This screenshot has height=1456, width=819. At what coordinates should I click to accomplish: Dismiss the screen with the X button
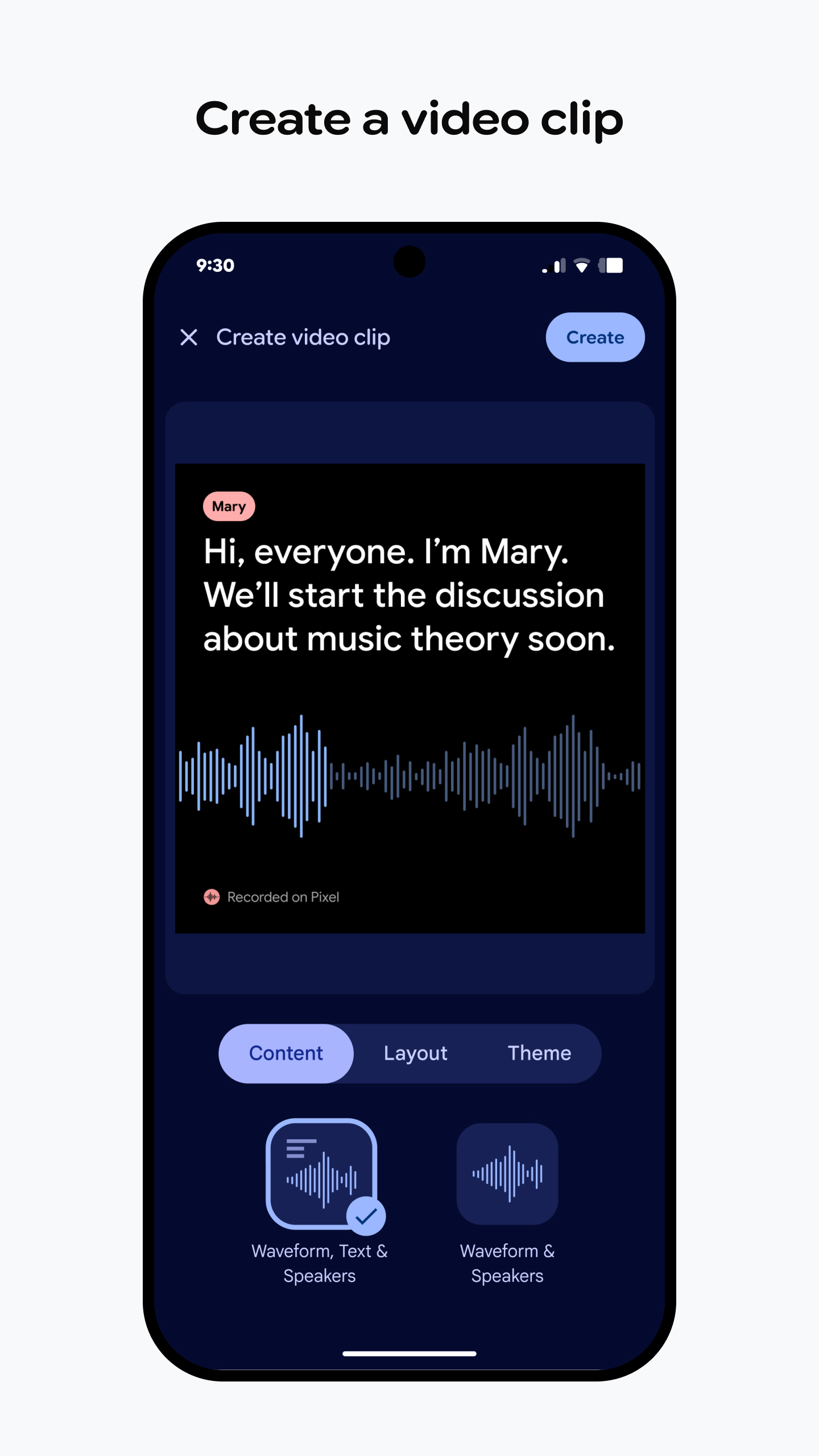tap(188, 337)
